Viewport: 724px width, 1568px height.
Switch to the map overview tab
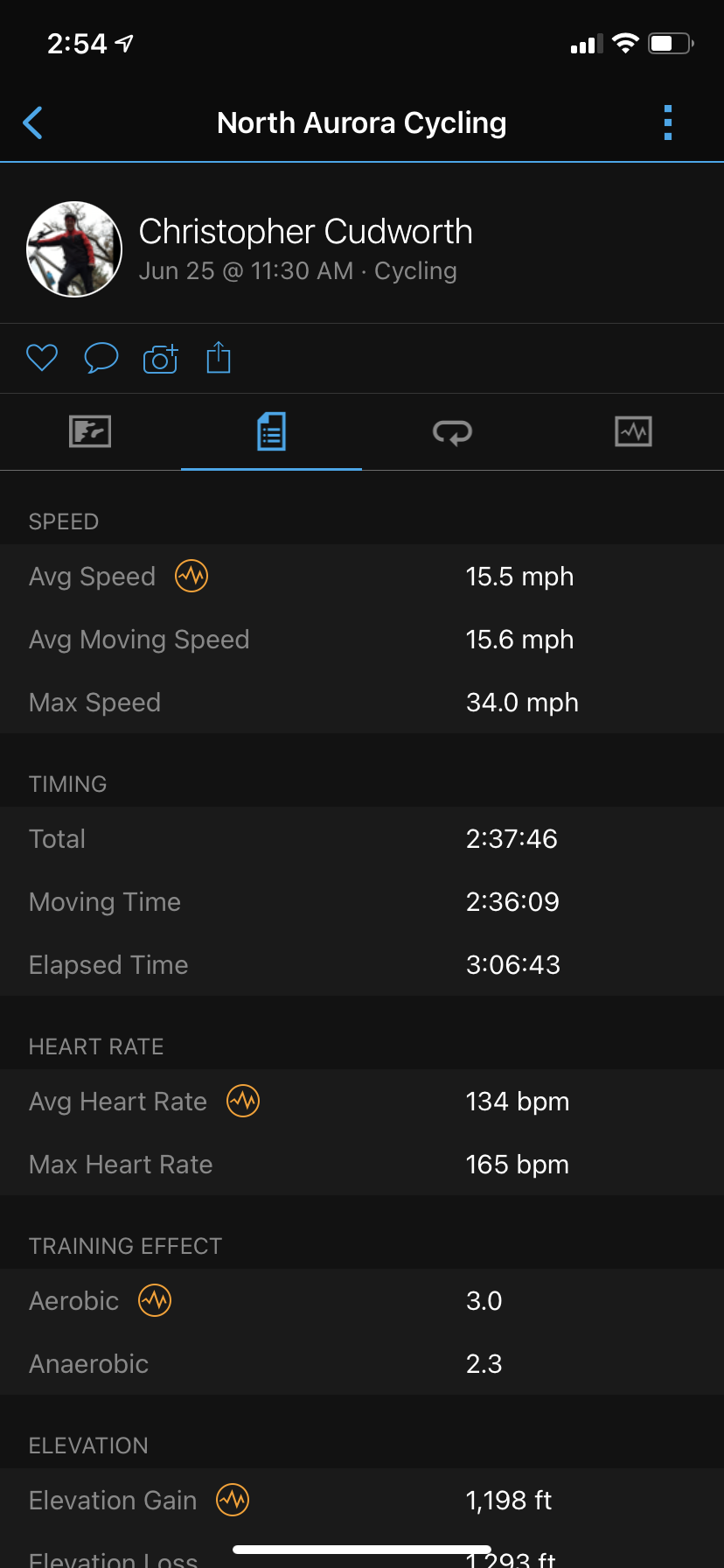(x=90, y=431)
